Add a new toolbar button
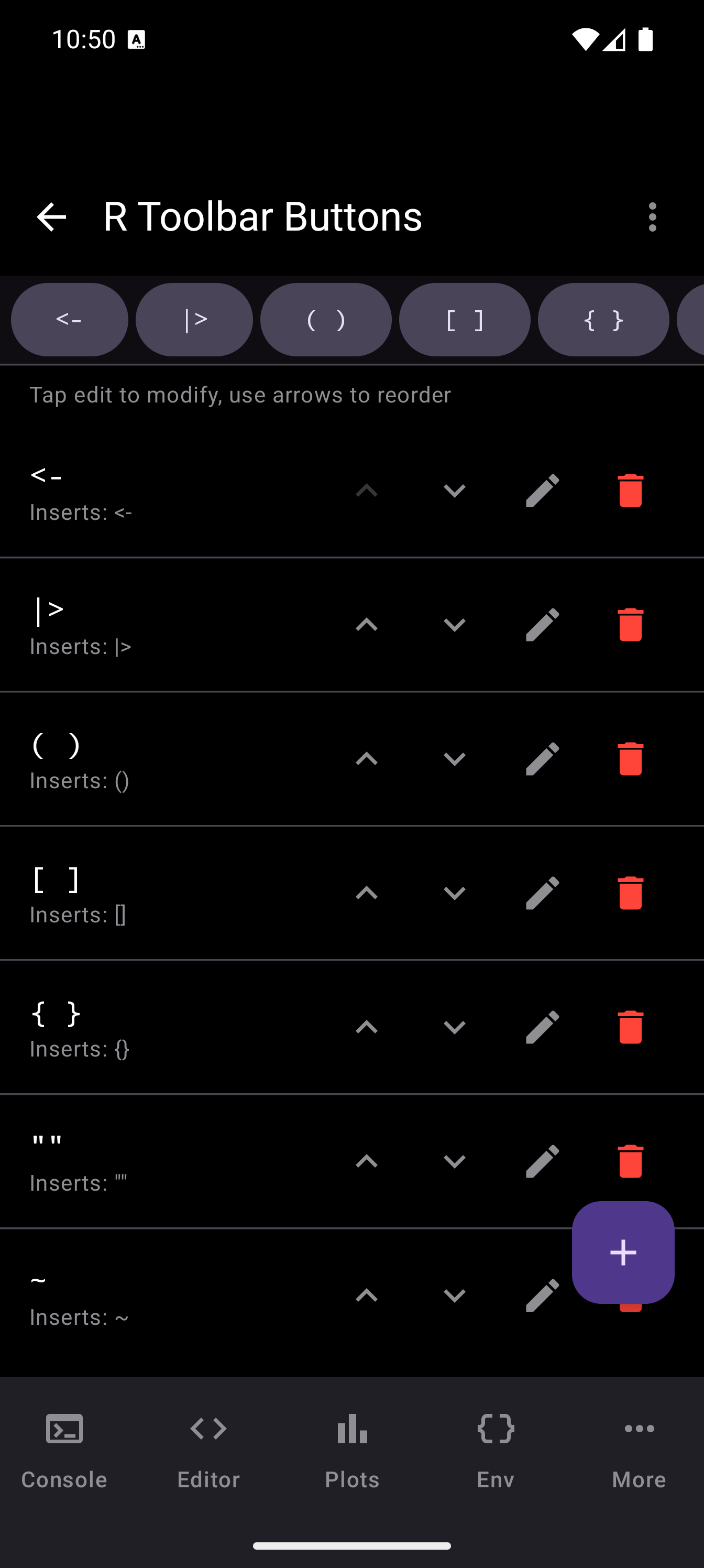704x1568 pixels. pos(623,1252)
